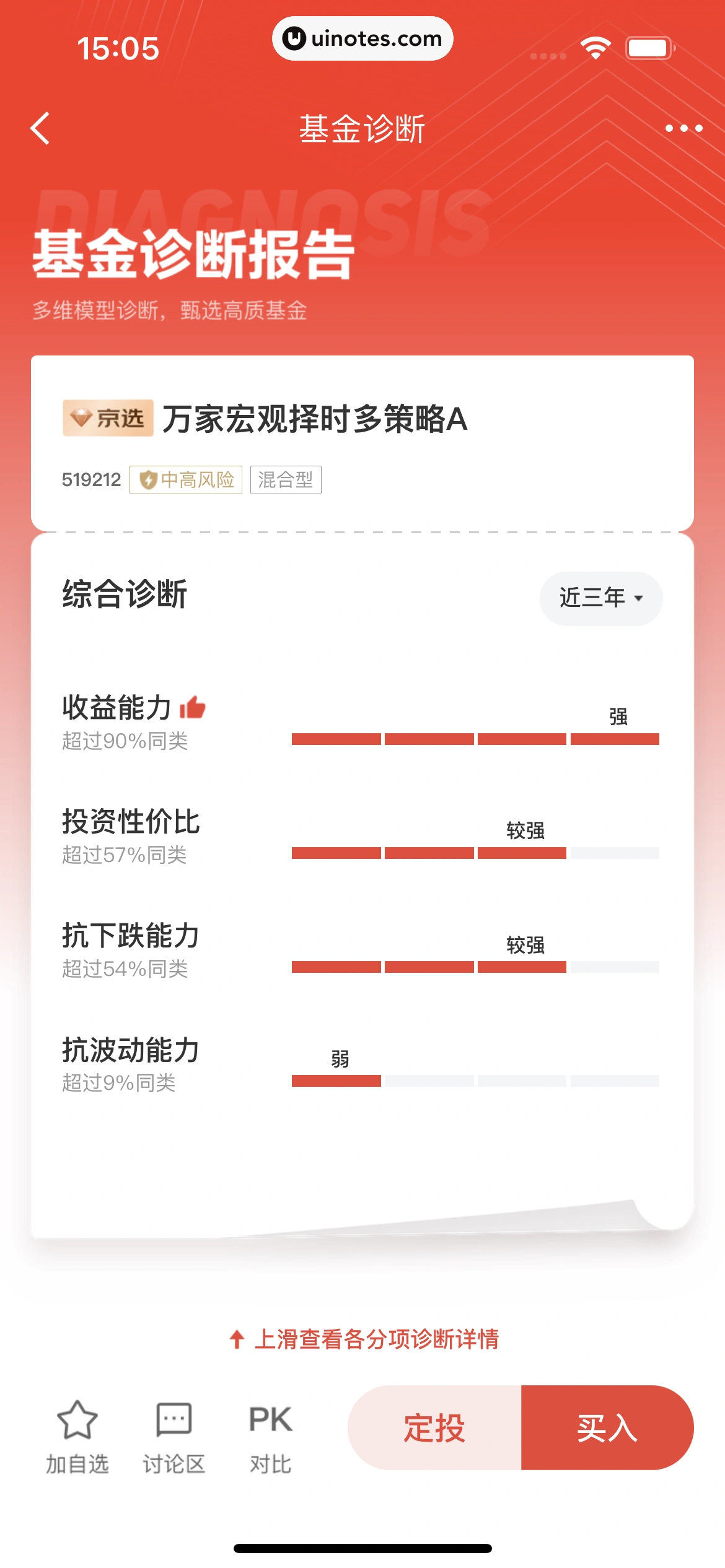Open the three-dot overflow menu
The height and width of the screenshot is (1568, 725).
[683, 128]
